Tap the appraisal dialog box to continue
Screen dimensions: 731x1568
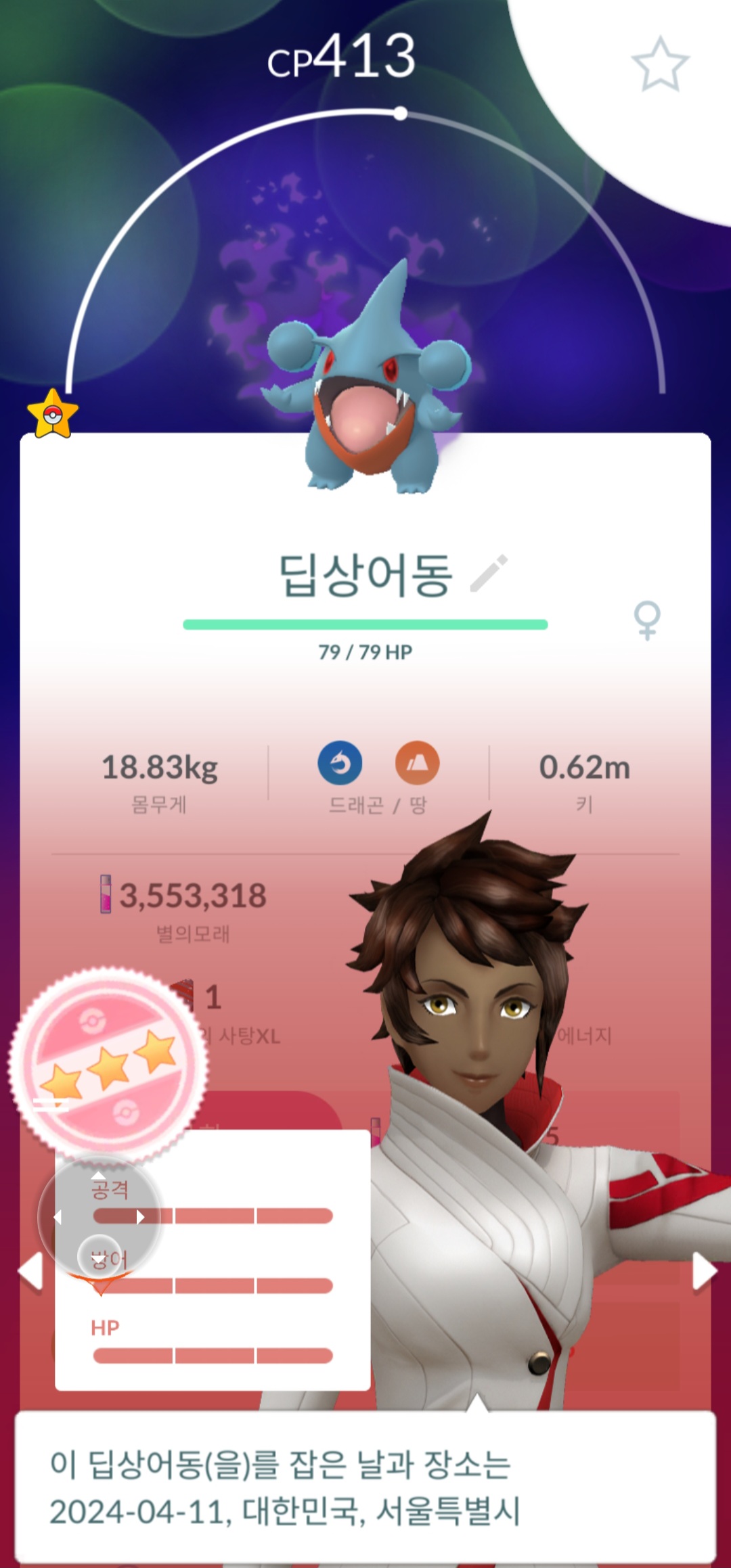click(x=365, y=1487)
